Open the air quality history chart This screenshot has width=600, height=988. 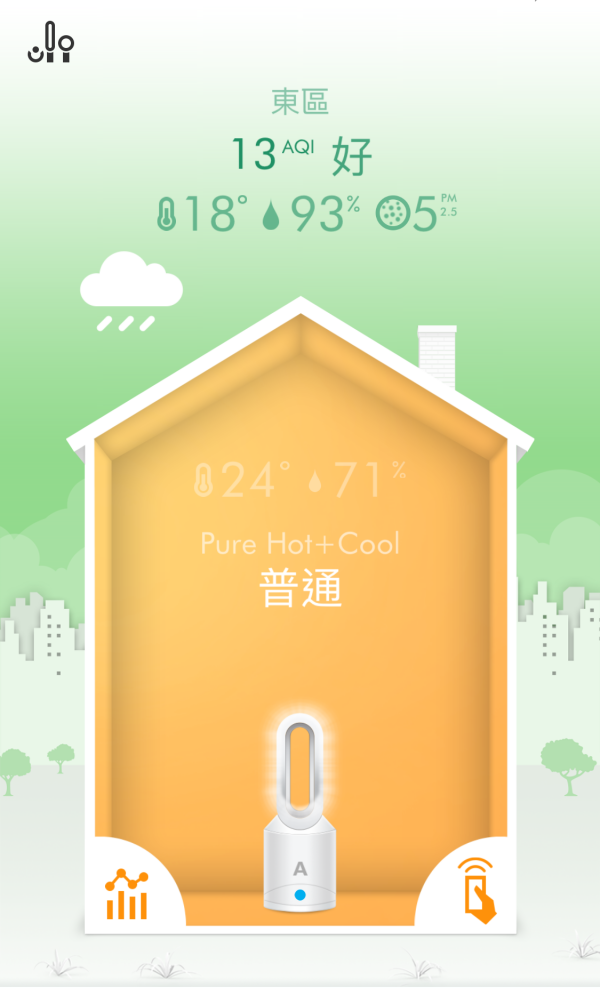(x=127, y=893)
